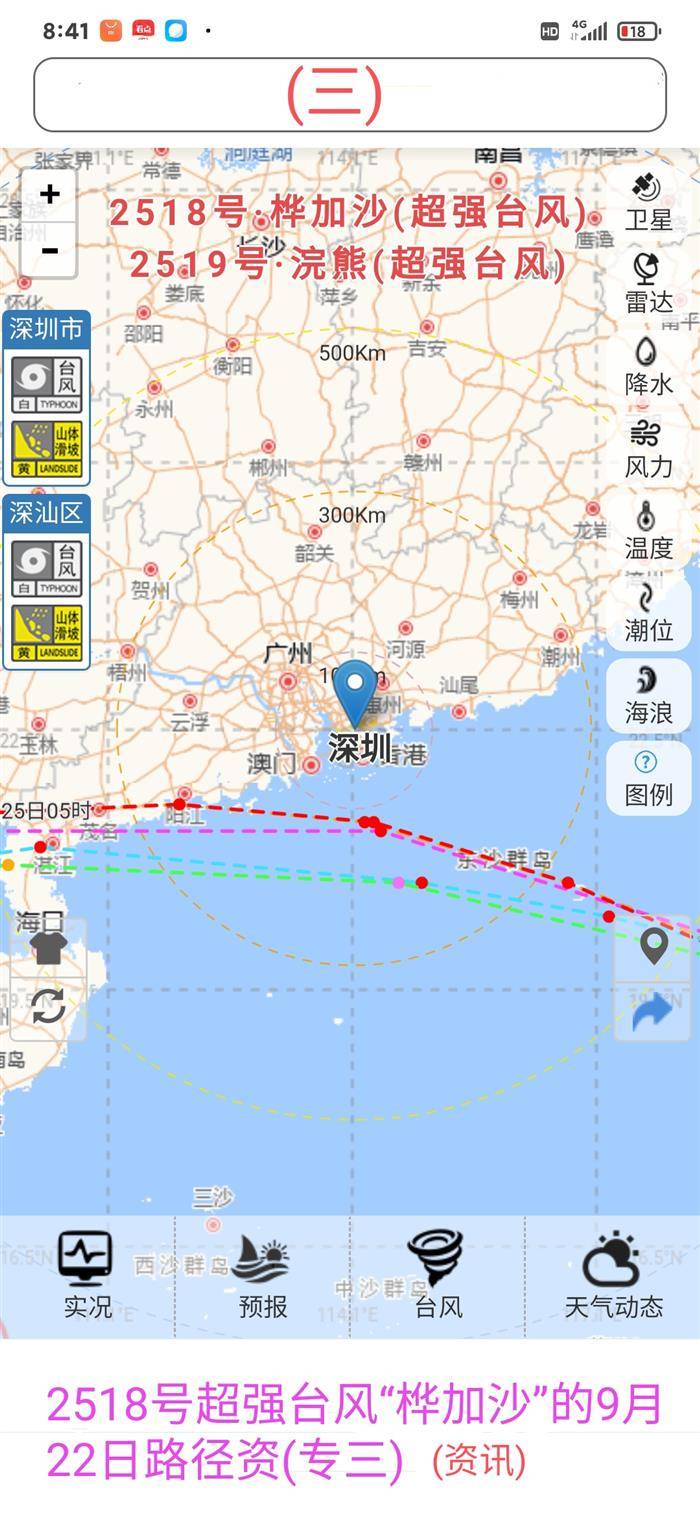
Task: Open the 图例 legend
Action: [648, 778]
